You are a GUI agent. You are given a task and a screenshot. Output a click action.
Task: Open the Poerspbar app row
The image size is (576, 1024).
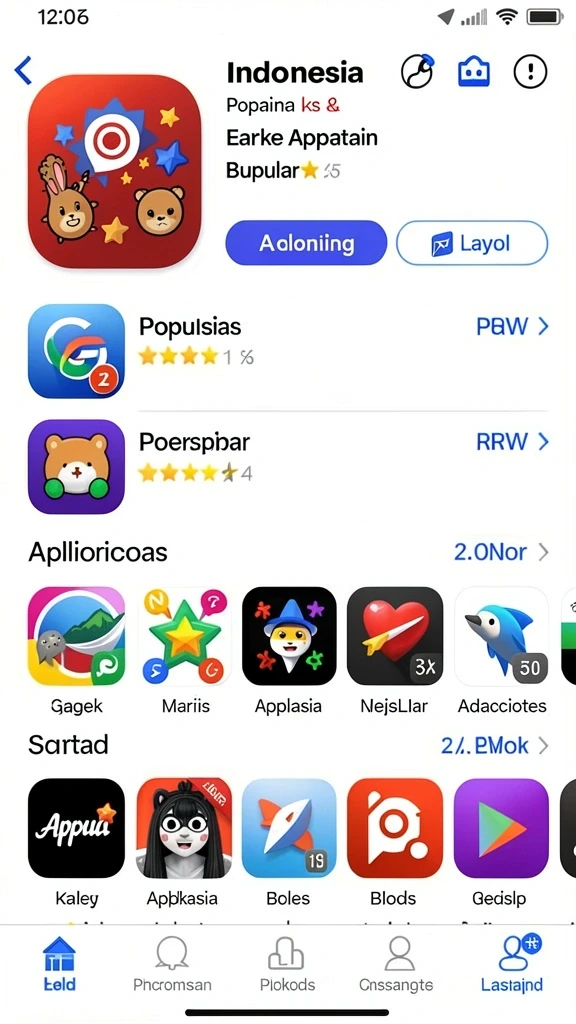[x=288, y=466]
